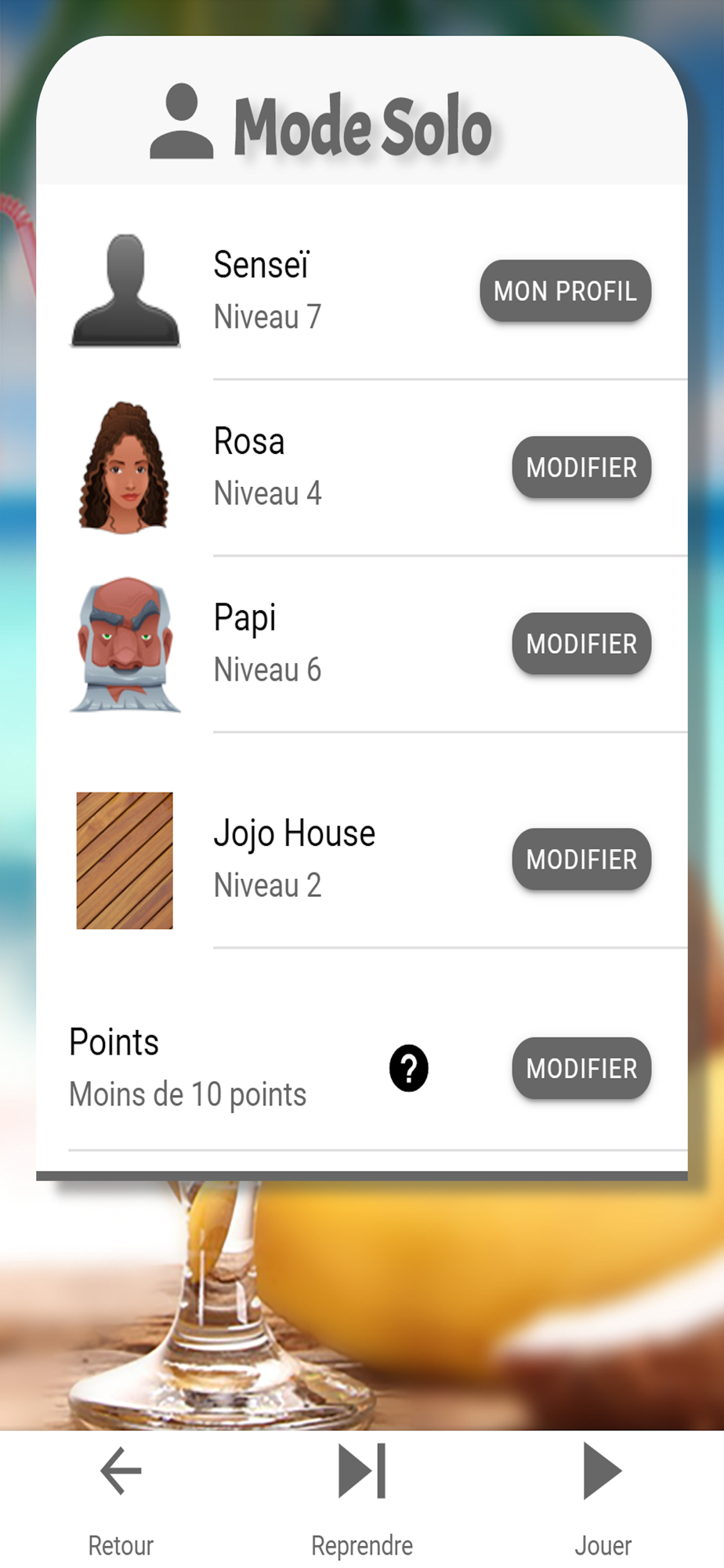The height and width of the screenshot is (1568, 724).
Task: Edit the Jojo House opponent
Action: coord(581,859)
